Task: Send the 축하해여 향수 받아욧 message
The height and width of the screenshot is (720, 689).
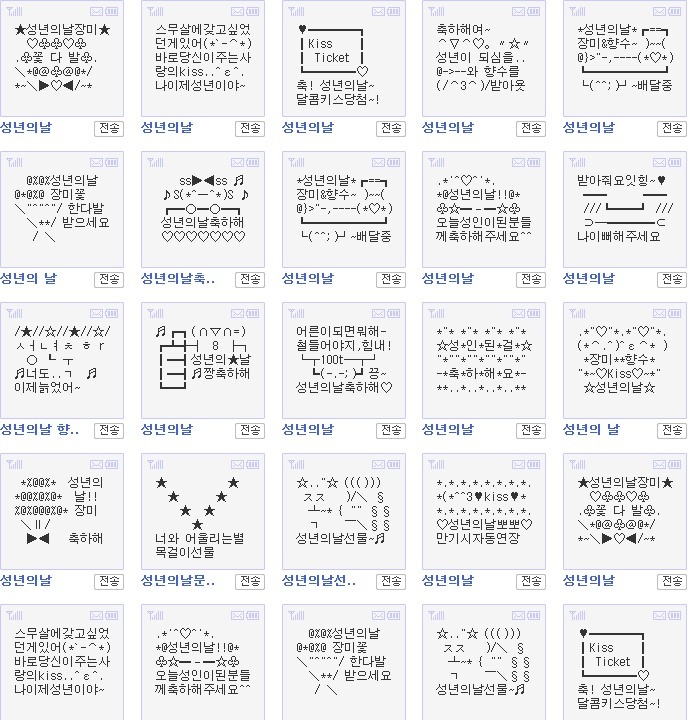Action: pos(531,128)
